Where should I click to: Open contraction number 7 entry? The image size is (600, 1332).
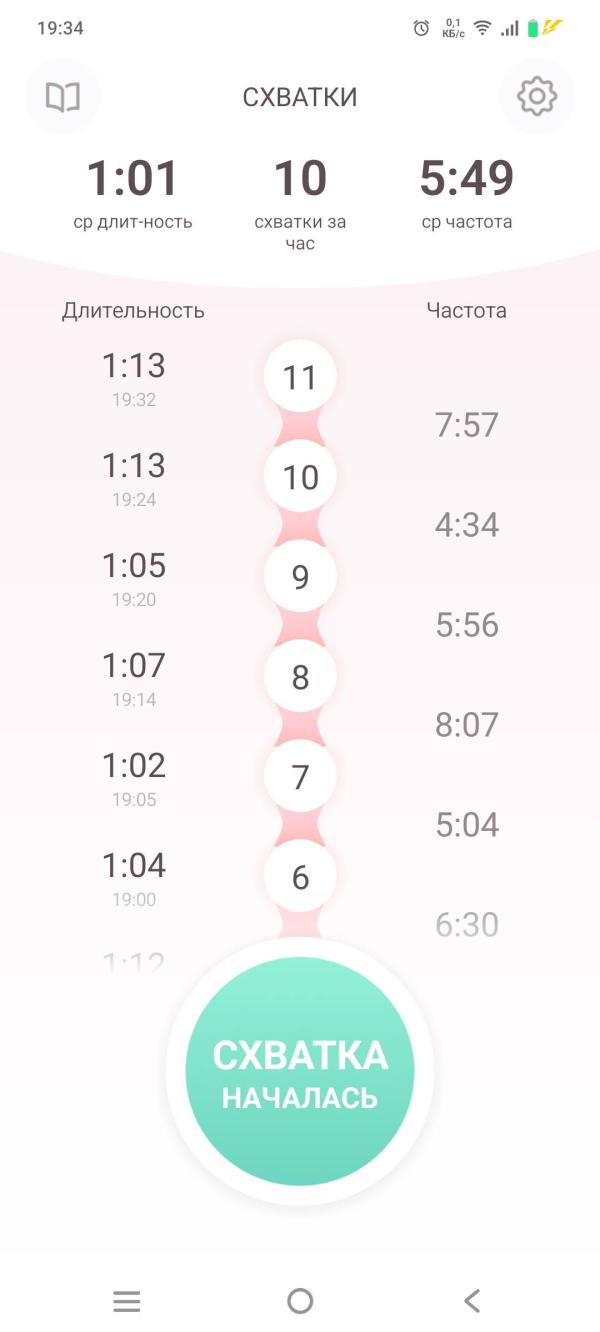[300, 777]
